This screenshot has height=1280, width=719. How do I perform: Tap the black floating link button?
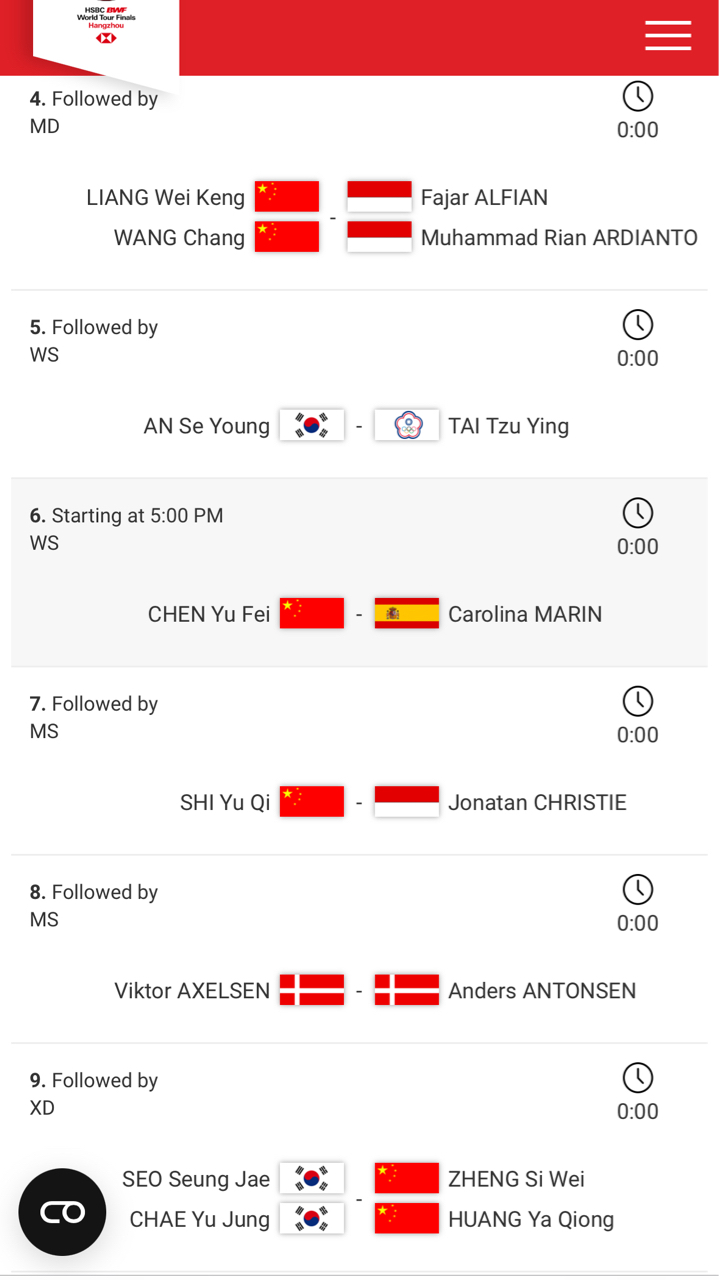(x=62, y=1212)
